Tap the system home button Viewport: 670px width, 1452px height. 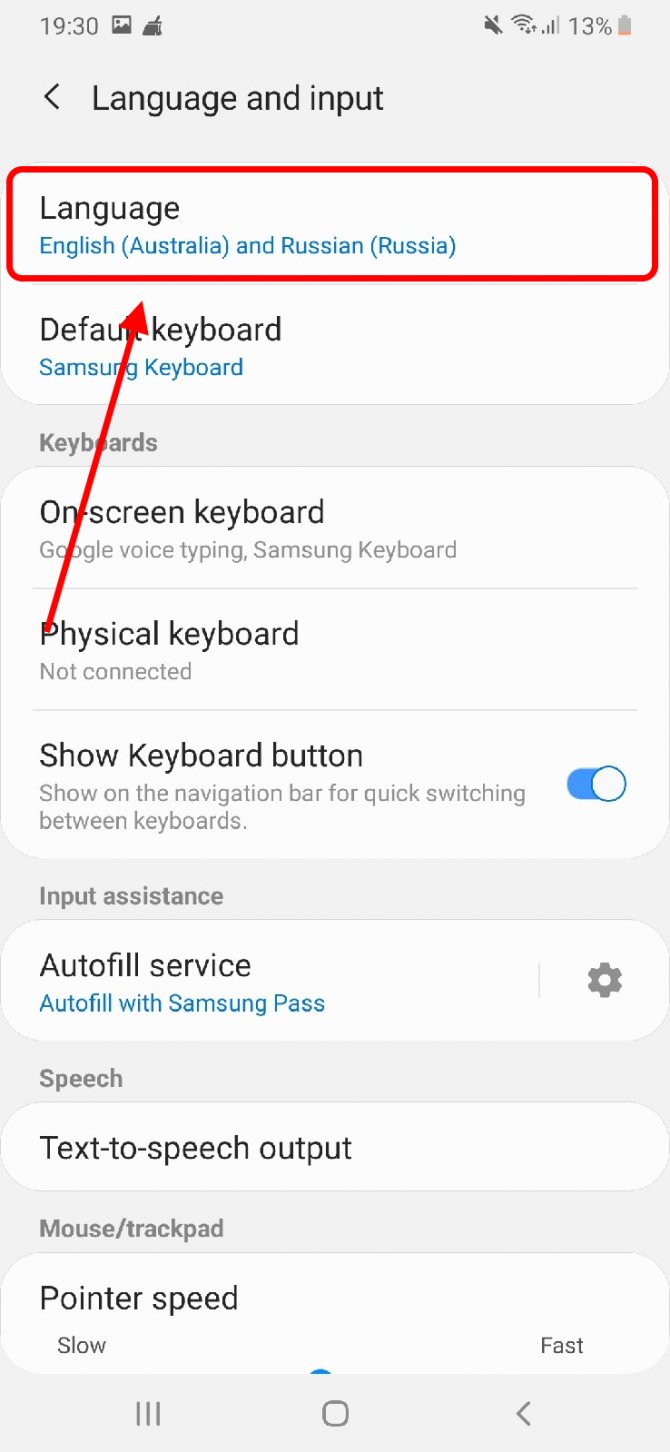point(335,1413)
